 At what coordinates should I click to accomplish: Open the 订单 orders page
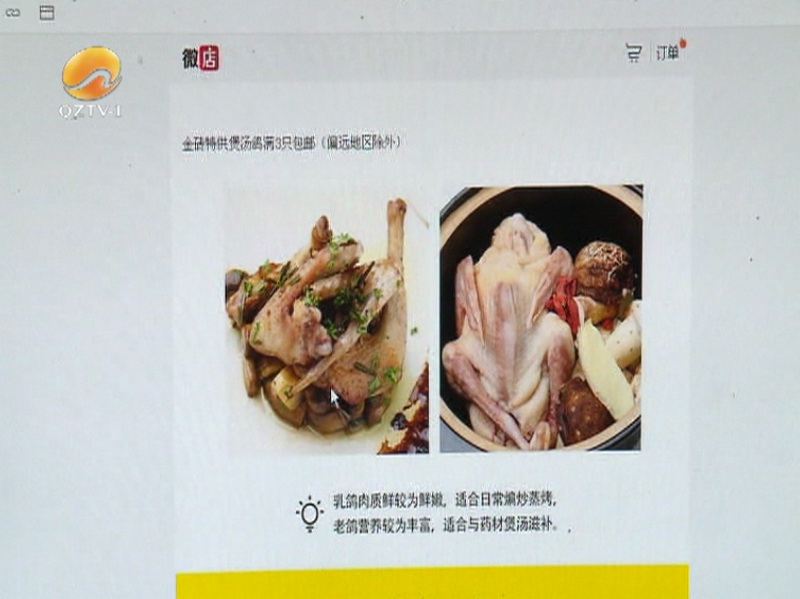668,54
